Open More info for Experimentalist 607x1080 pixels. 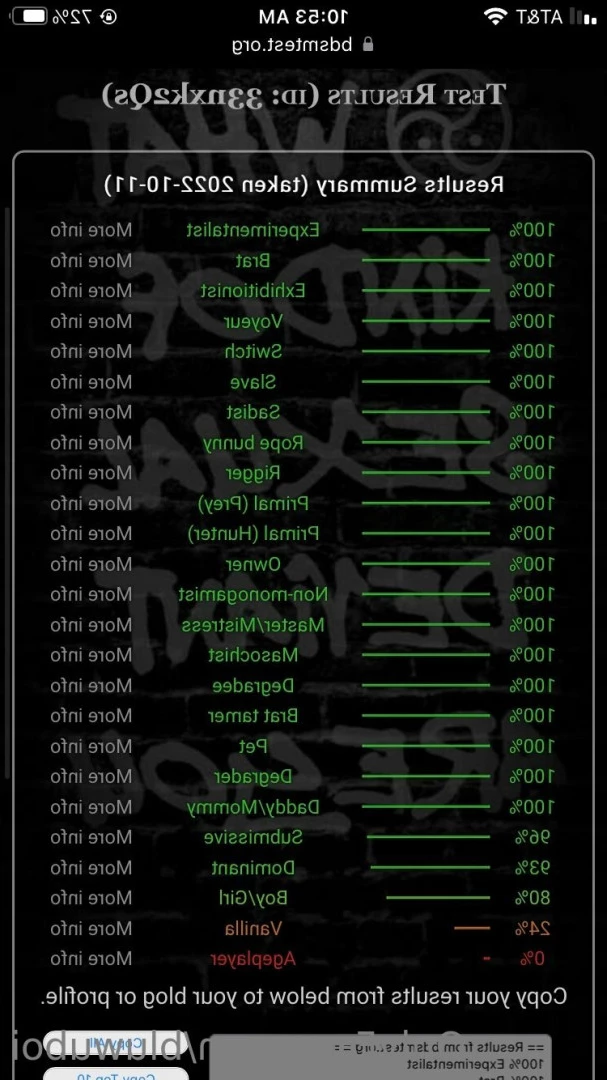click(91, 230)
